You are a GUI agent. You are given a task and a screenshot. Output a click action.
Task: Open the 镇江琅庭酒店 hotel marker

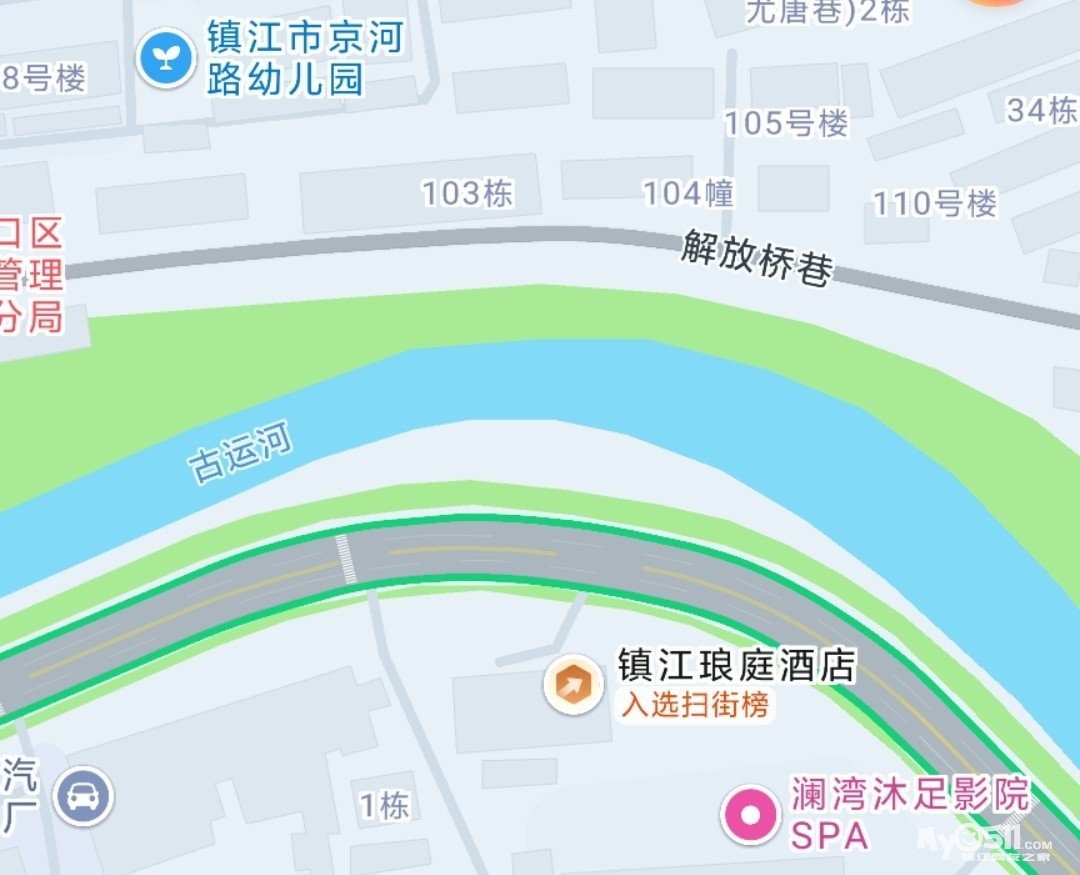[574, 686]
